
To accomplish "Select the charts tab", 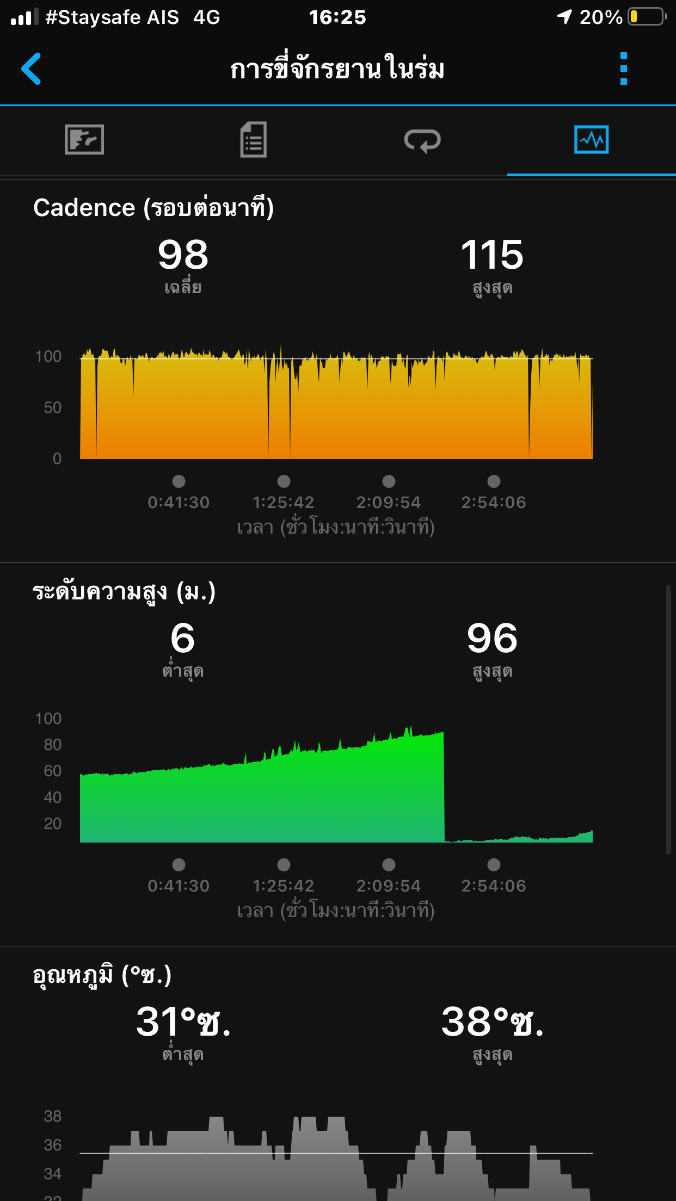I will (591, 140).
